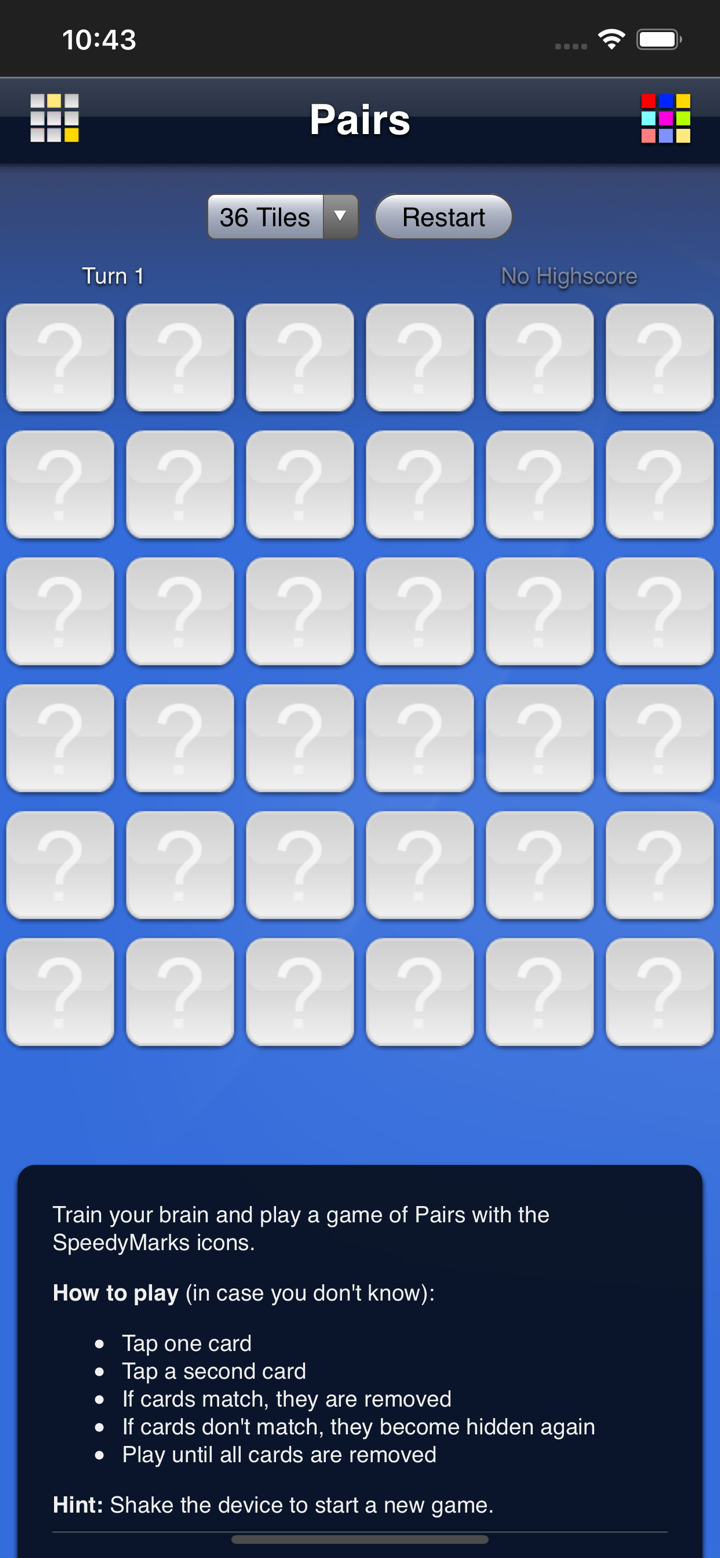Tap the first card in the second row
Image resolution: width=720 pixels, height=1558 pixels.
(x=60, y=484)
